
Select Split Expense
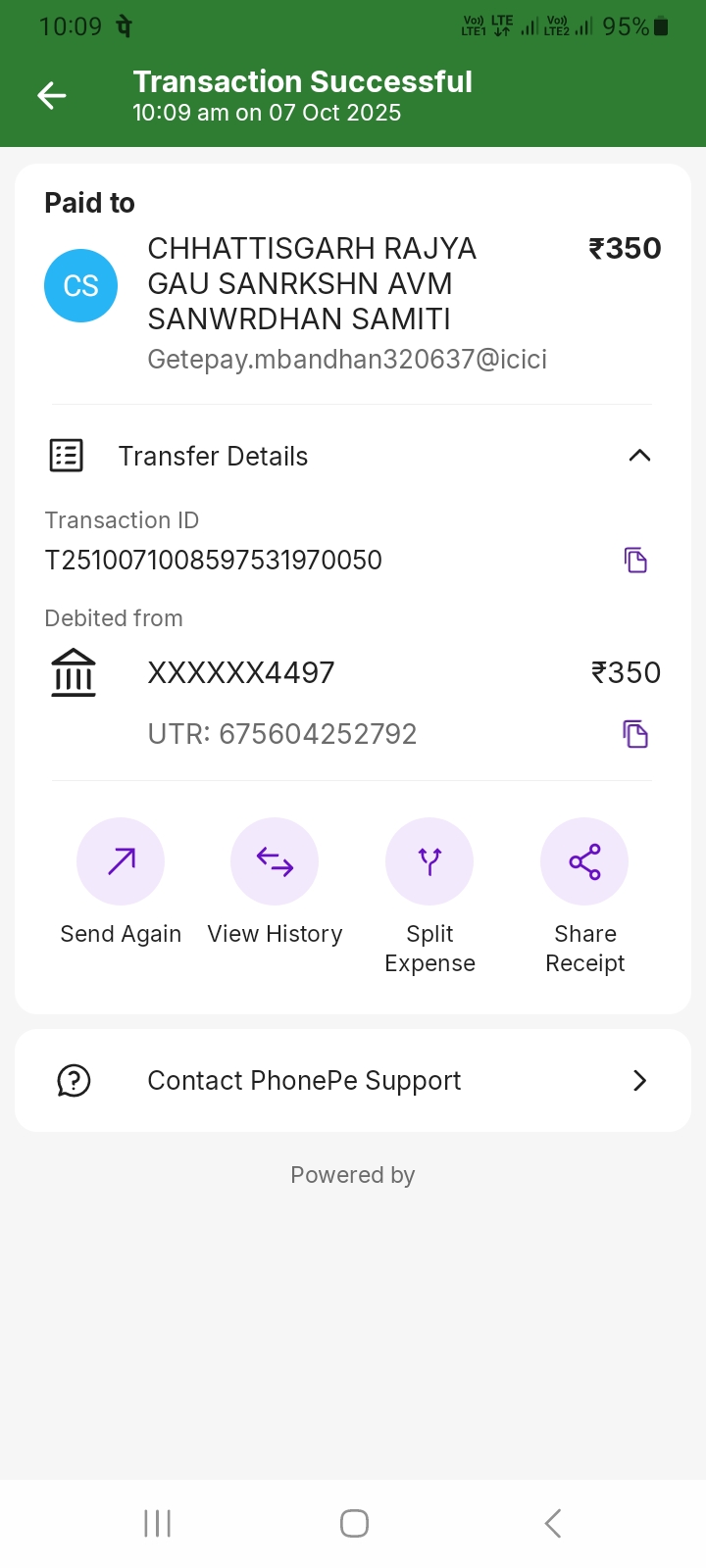429,862
